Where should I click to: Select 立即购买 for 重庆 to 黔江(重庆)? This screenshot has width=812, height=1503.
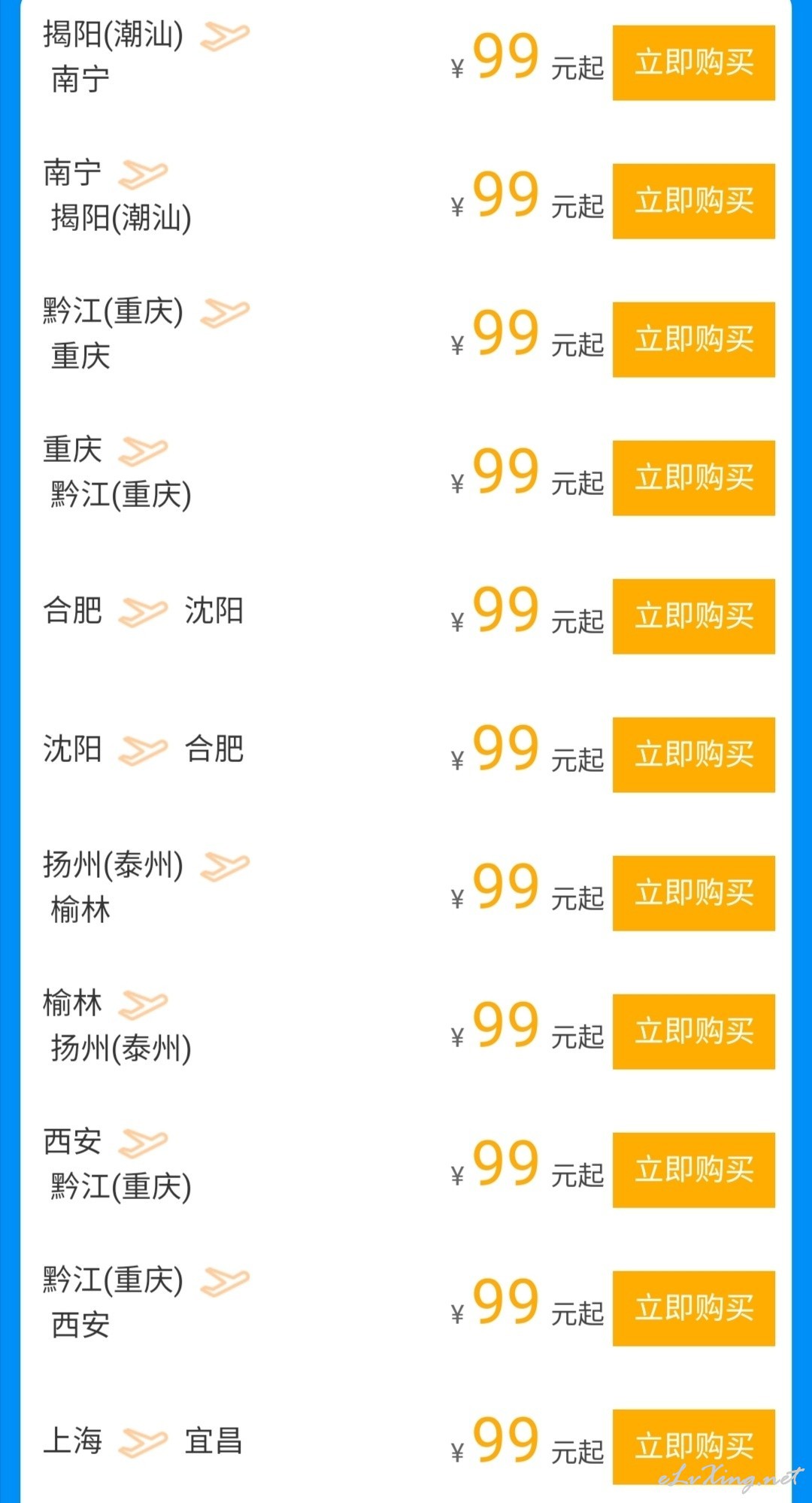pos(693,478)
